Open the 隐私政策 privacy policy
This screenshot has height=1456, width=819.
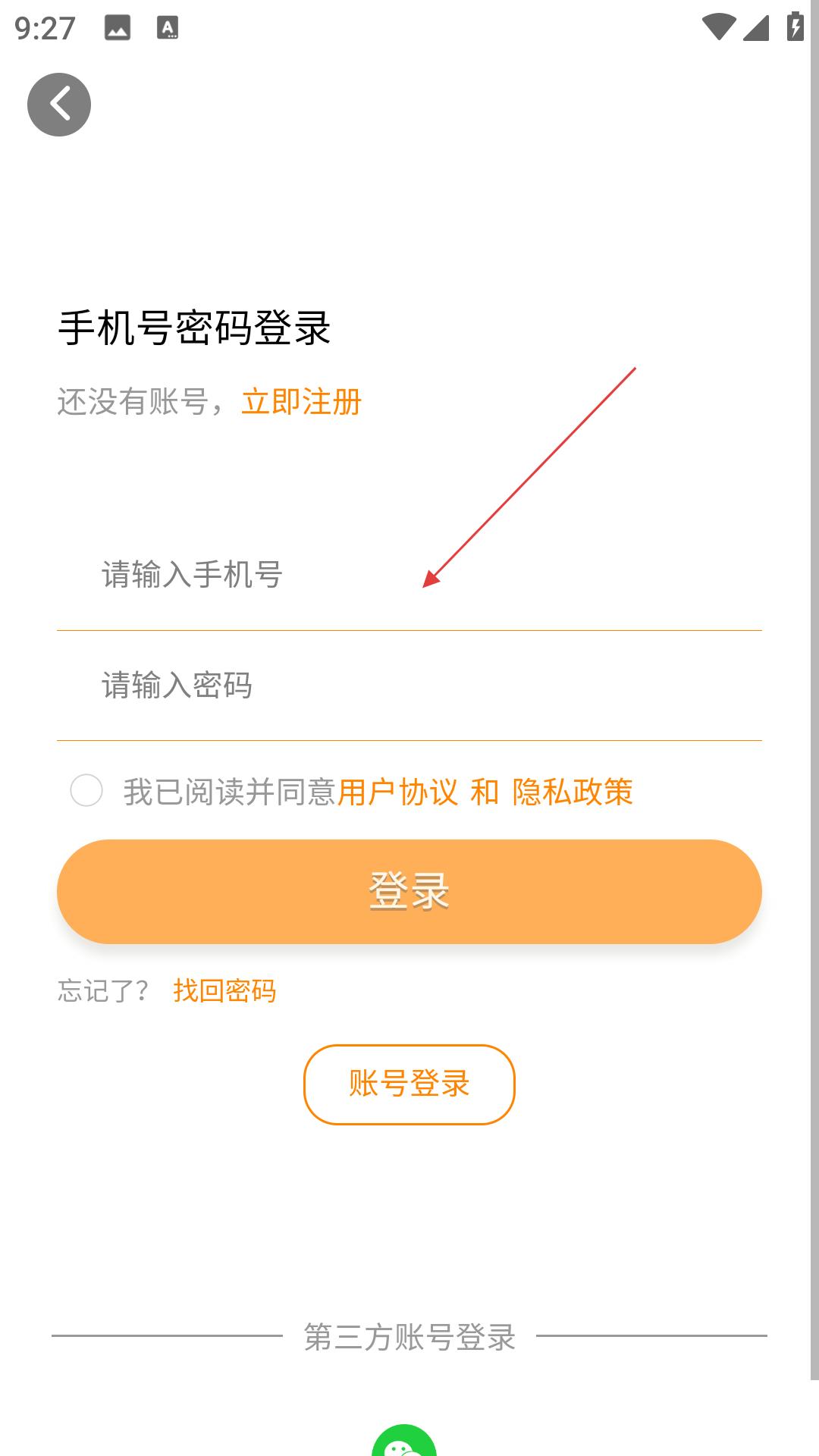[573, 792]
